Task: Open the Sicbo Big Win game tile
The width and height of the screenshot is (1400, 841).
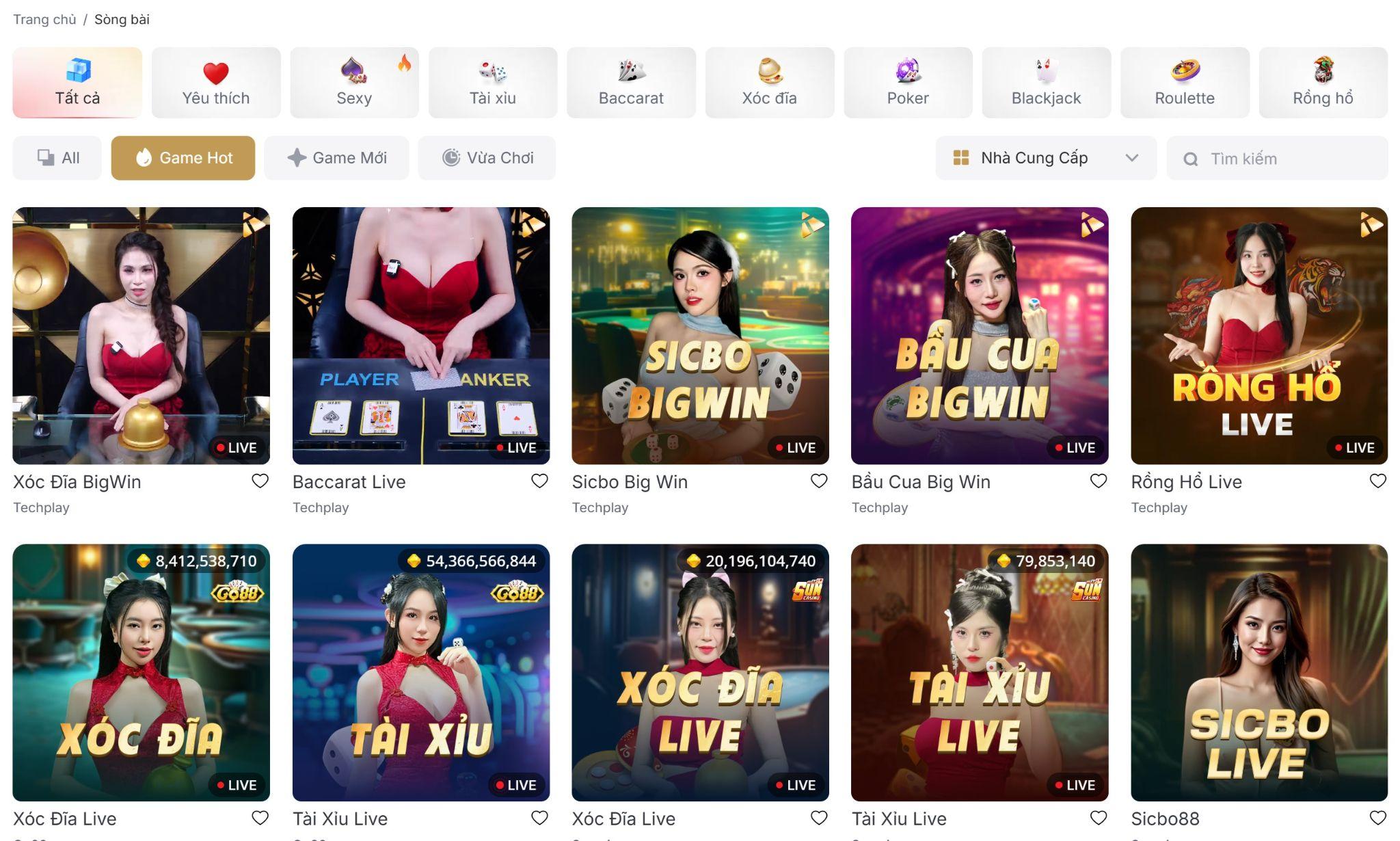Action: tap(700, 335)
